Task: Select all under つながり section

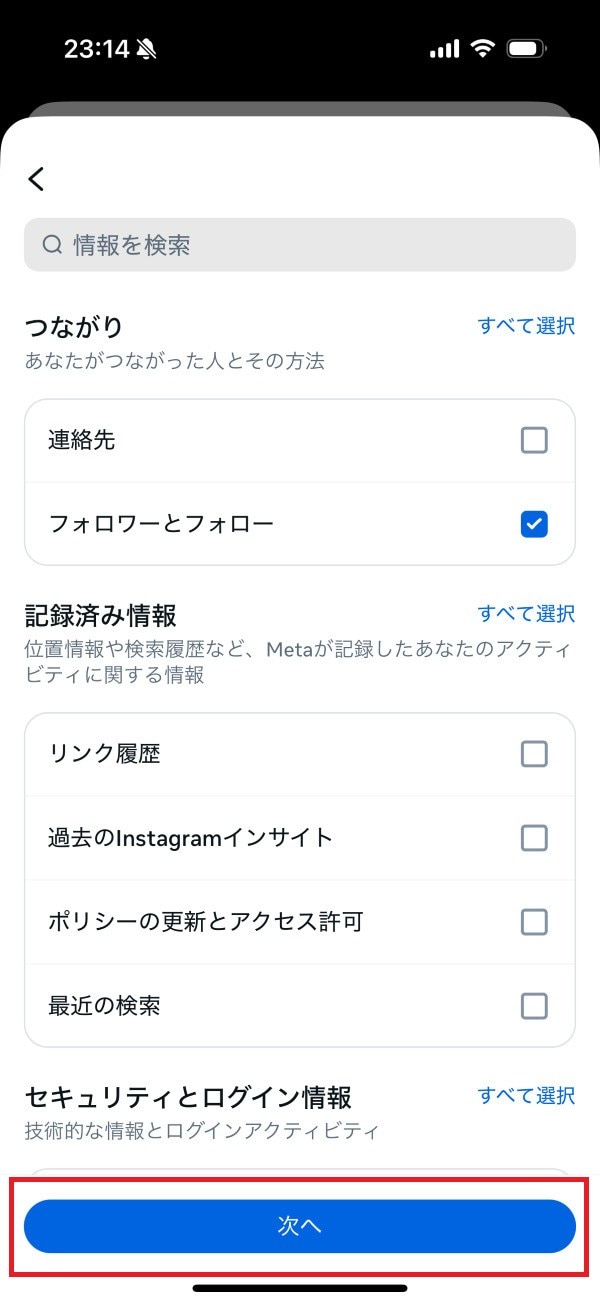Action: [x=526, y=325]
